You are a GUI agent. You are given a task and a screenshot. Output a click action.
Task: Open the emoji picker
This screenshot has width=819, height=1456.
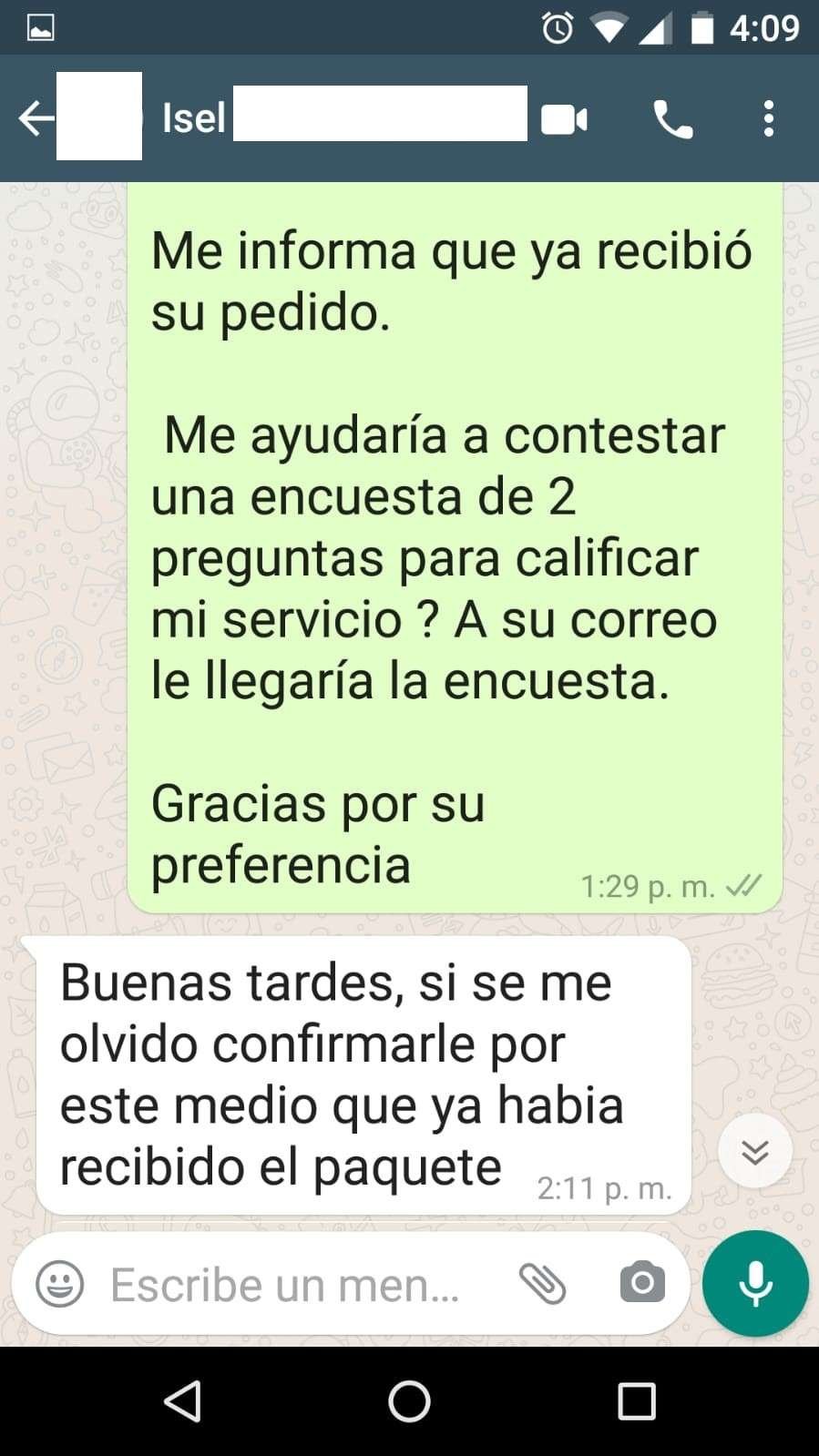point(60,1284)
